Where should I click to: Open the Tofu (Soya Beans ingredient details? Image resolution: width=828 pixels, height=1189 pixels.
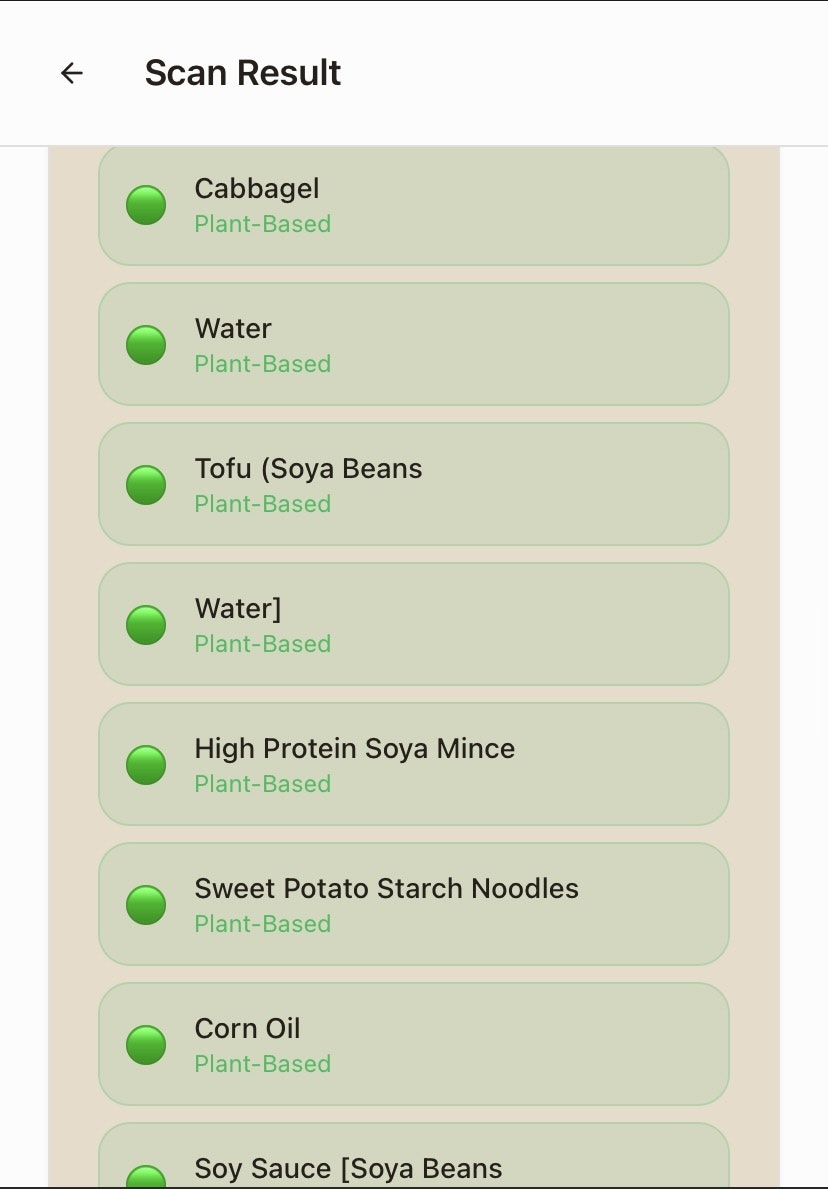[413, 485]
